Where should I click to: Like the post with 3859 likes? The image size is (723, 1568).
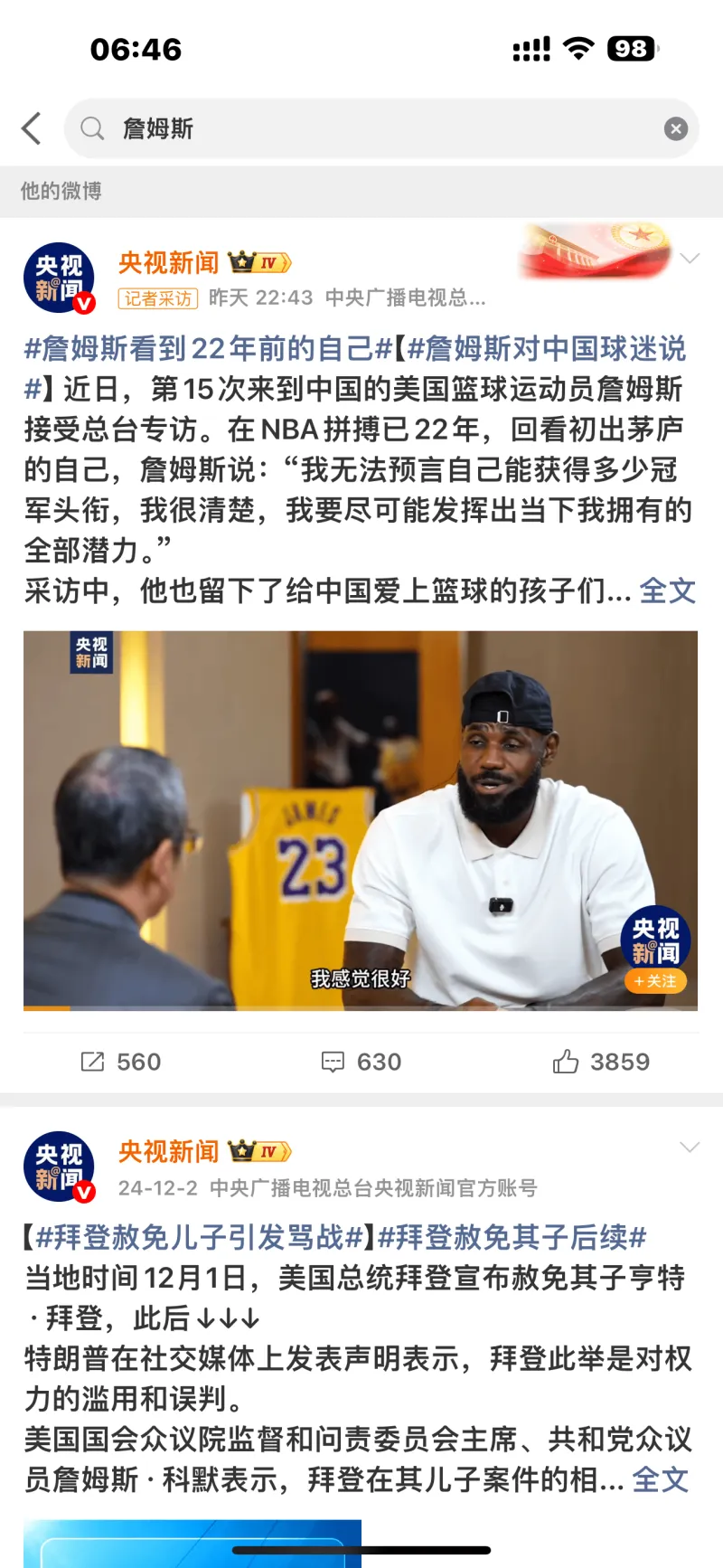point(601,1062)
